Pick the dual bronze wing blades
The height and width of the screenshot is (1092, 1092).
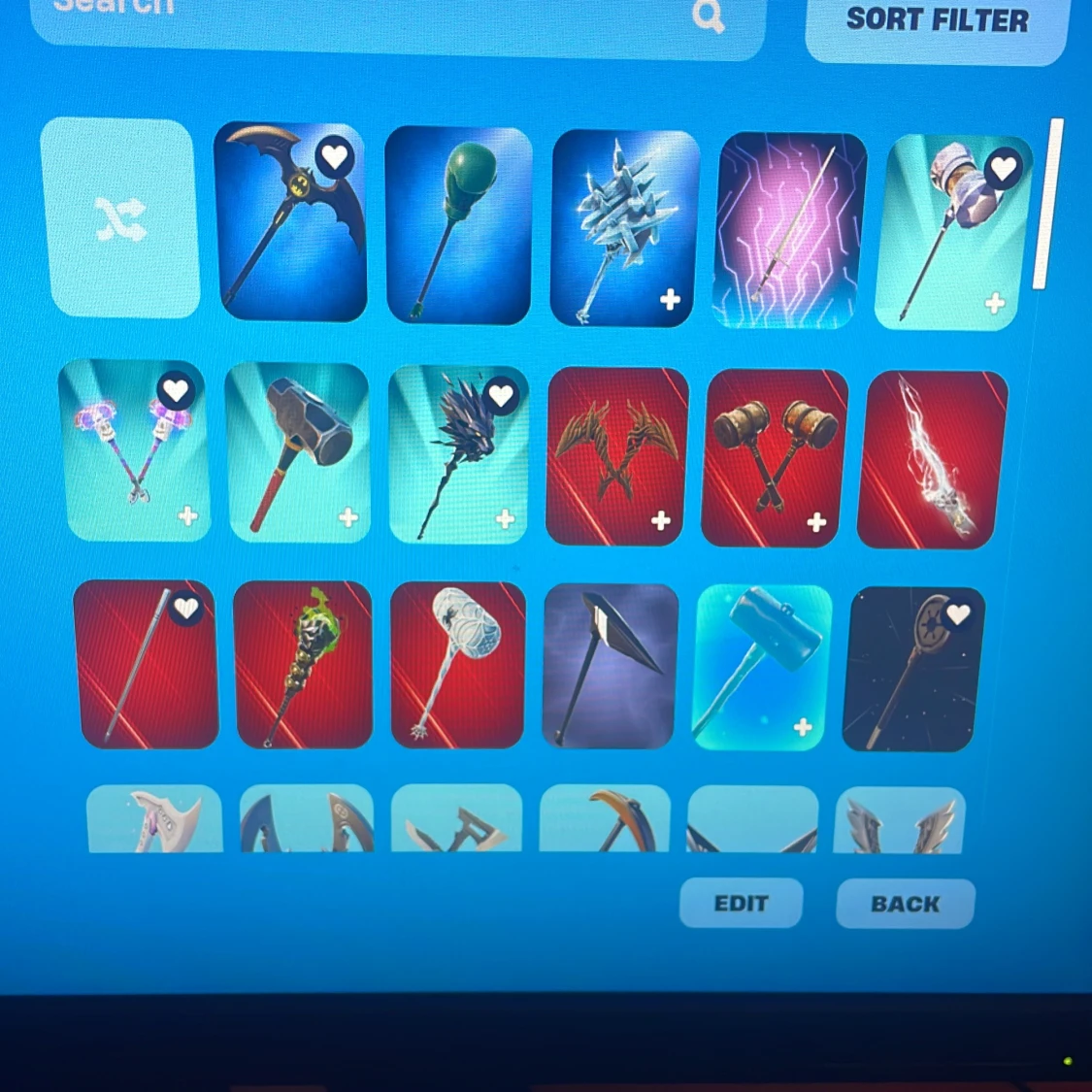617,456
